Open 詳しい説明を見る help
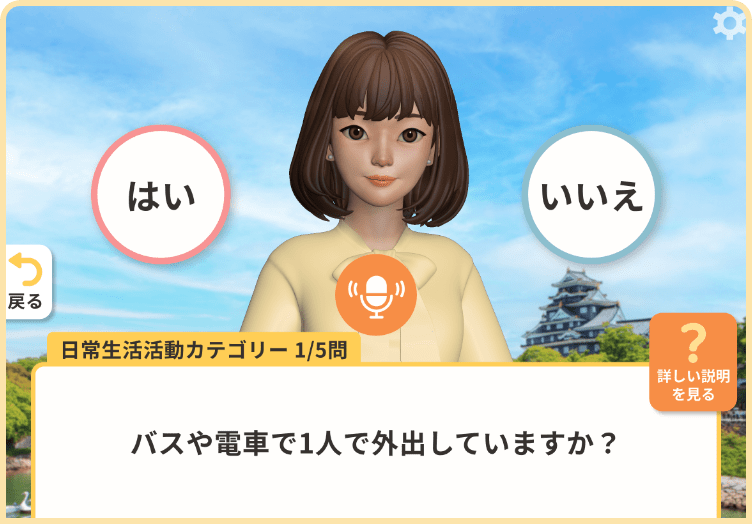 [693, 361]
